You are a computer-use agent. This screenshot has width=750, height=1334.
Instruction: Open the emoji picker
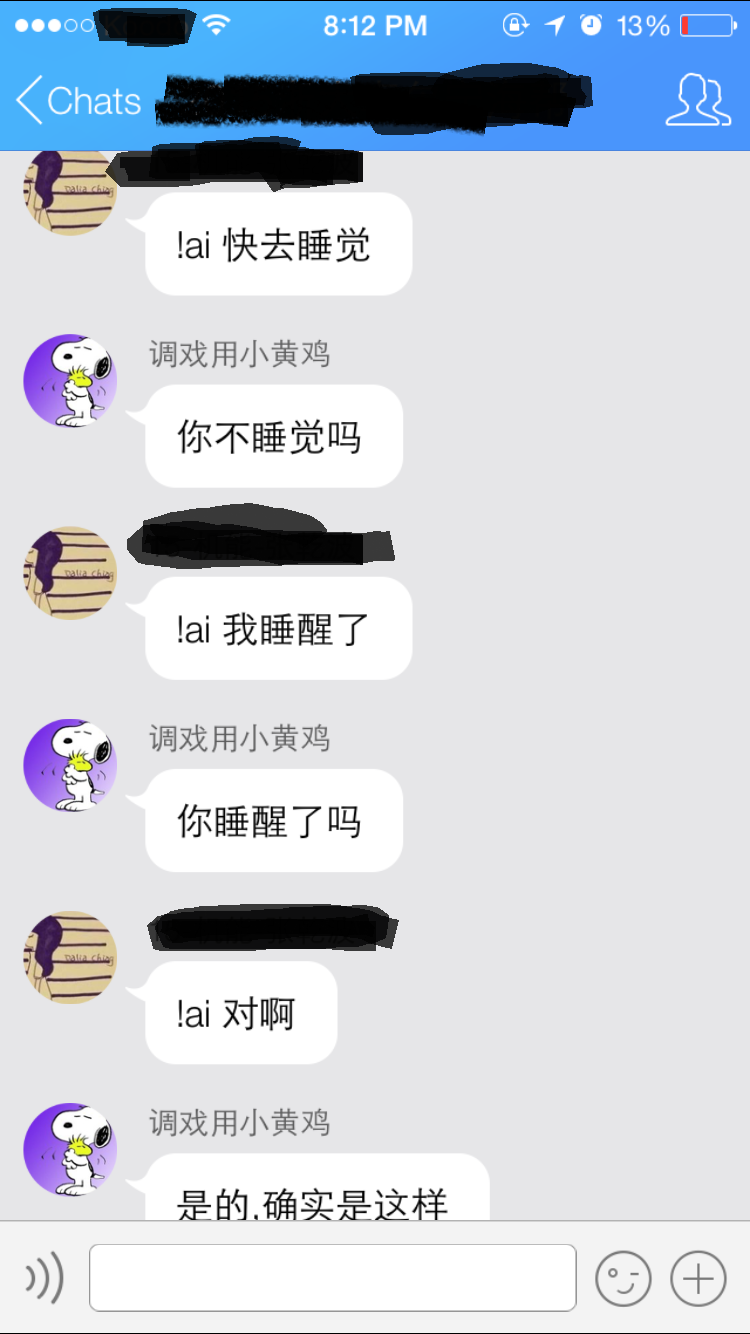[623, 1278]
